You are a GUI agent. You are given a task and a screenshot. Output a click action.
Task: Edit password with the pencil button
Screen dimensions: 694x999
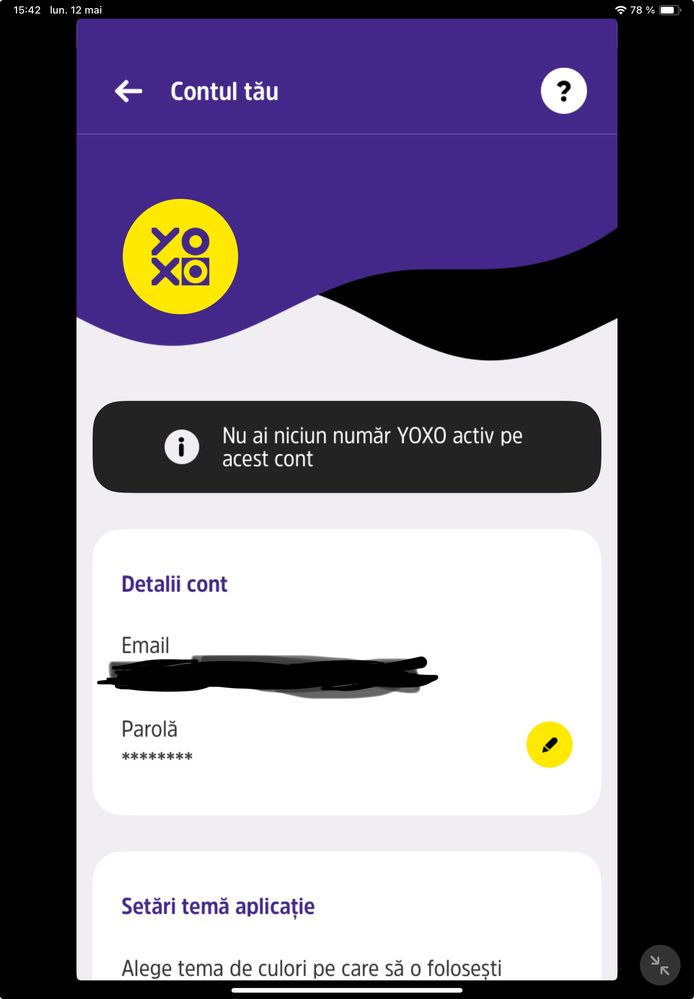(x=549, y=745)
